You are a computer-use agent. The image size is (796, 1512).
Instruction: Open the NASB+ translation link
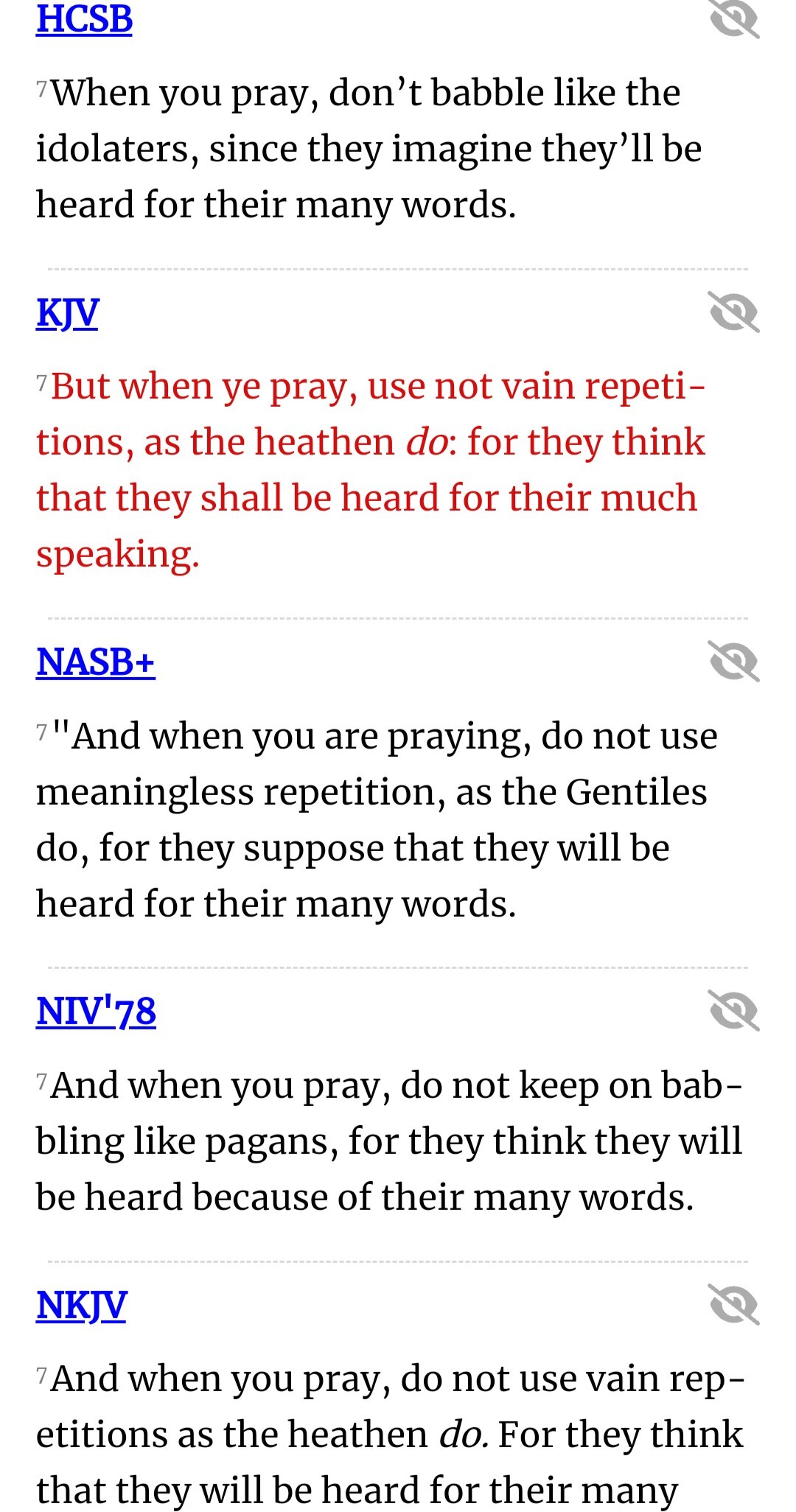pyautogui.click(x=95, y=662)
